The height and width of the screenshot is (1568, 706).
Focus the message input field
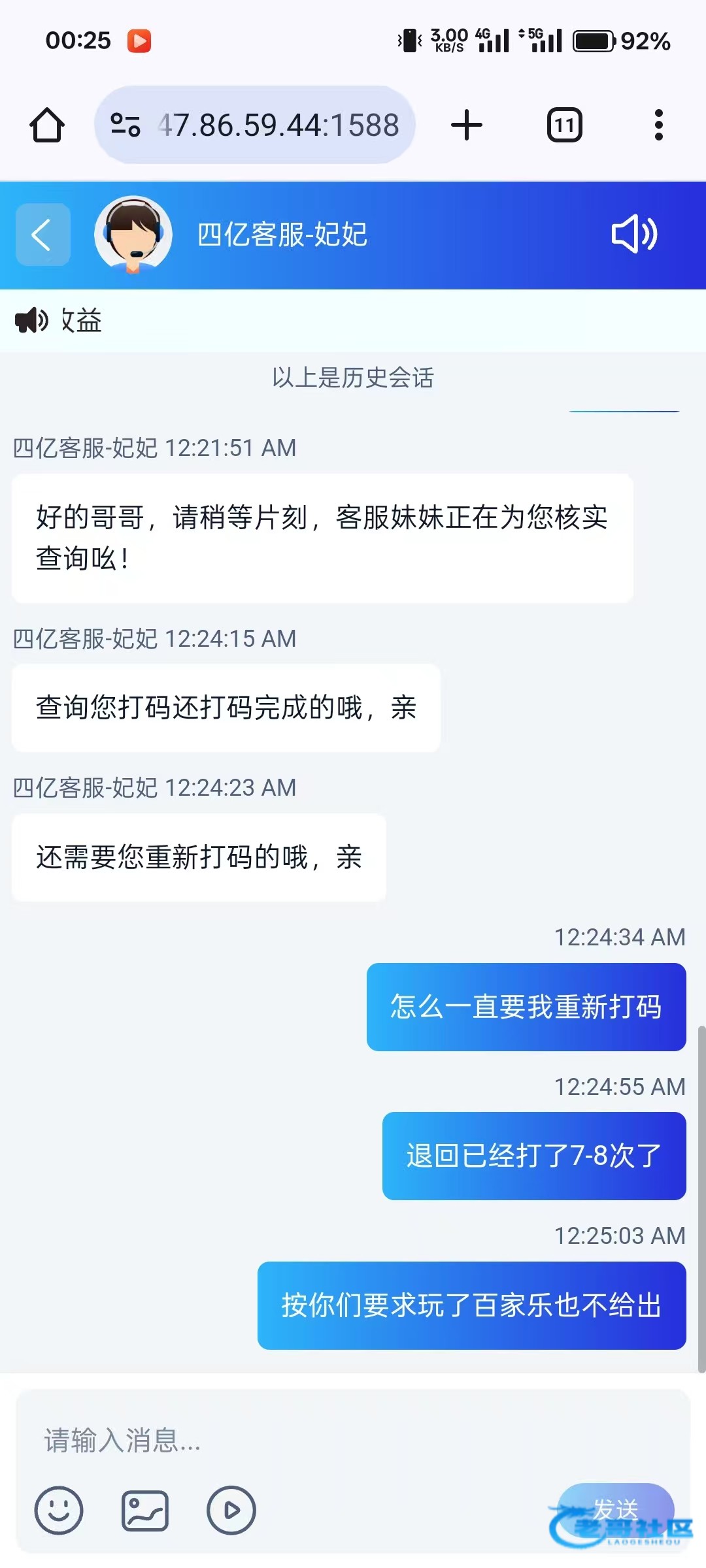353,1440
